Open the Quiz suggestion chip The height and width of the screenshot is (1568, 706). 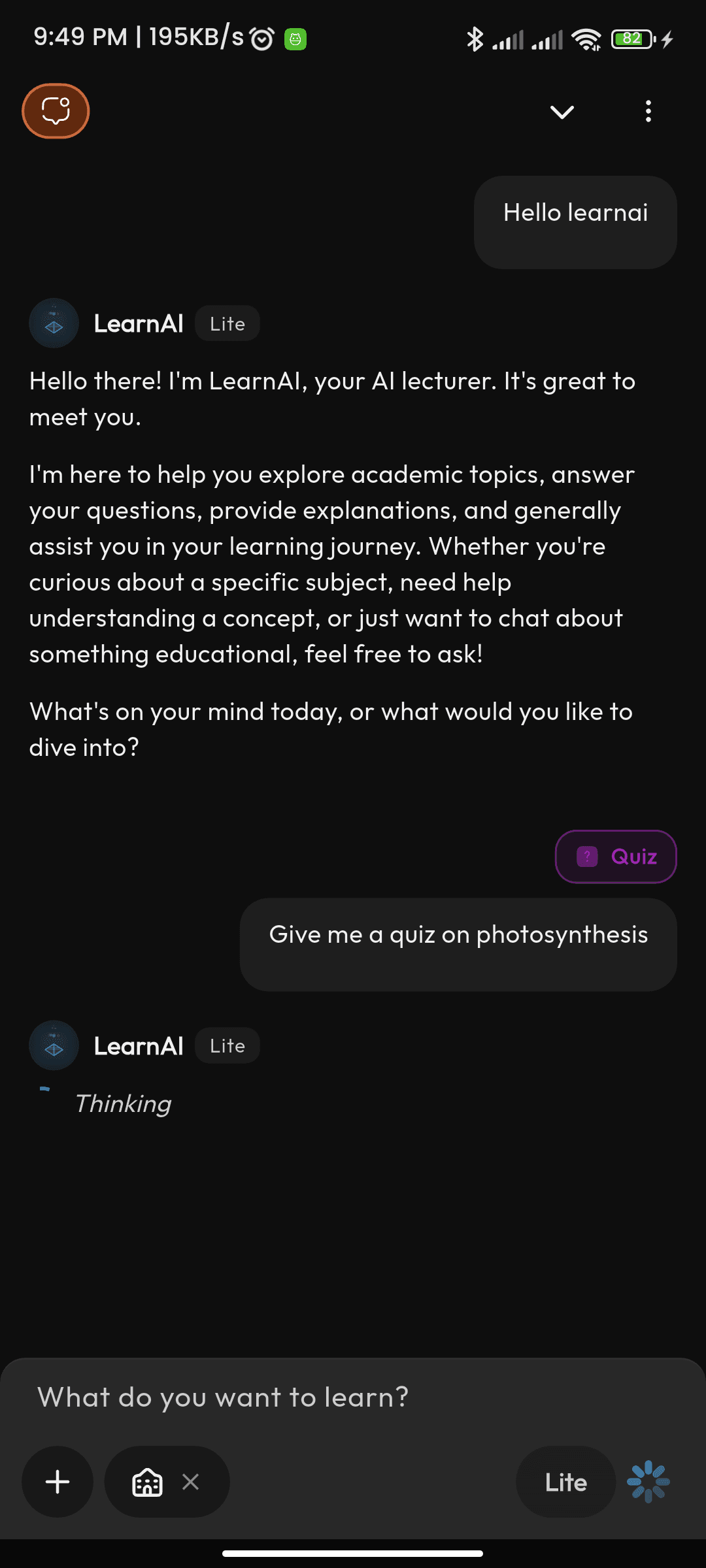point(615,857)
